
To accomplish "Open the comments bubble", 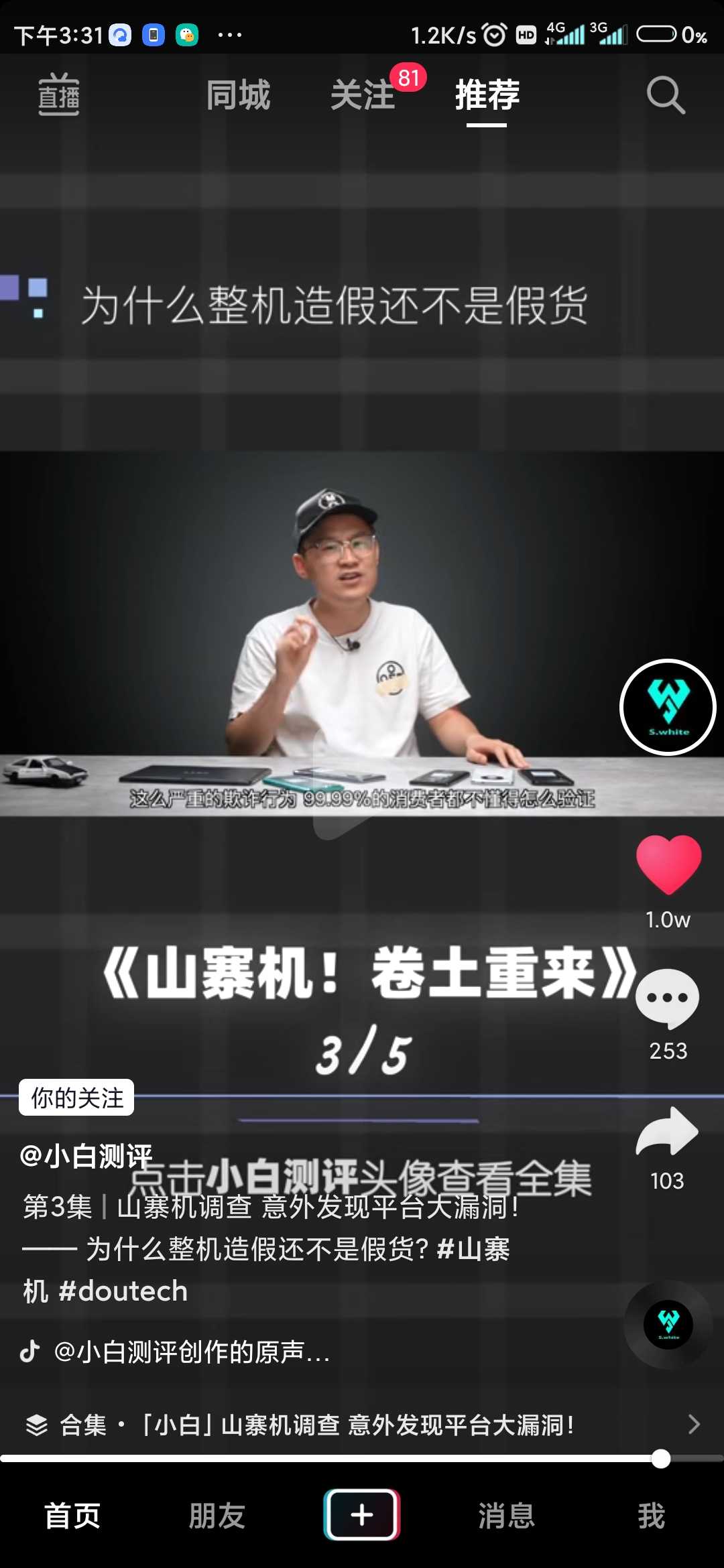I will click(x=668, y=998).
